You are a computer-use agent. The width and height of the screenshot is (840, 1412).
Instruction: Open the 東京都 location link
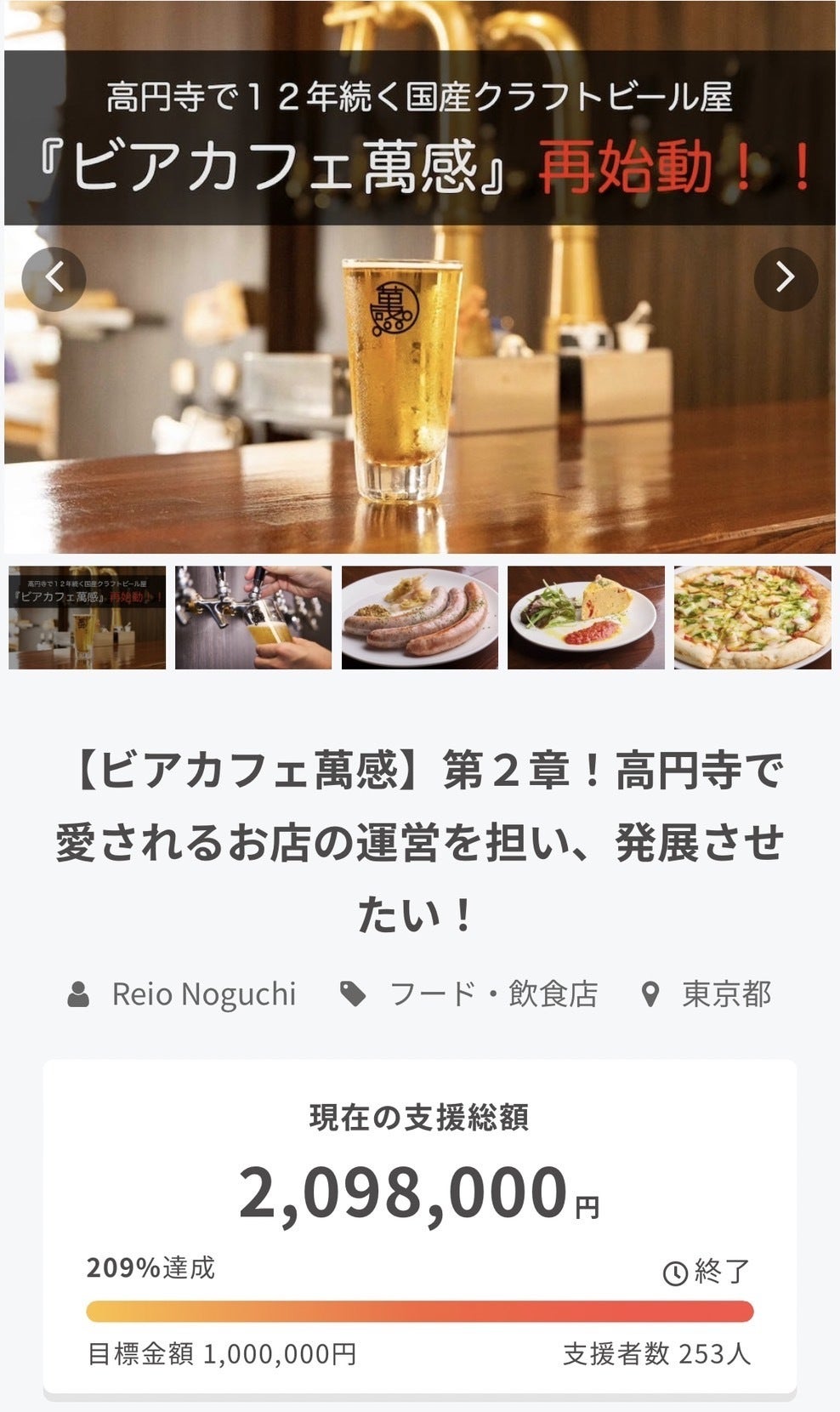[725, 994]
